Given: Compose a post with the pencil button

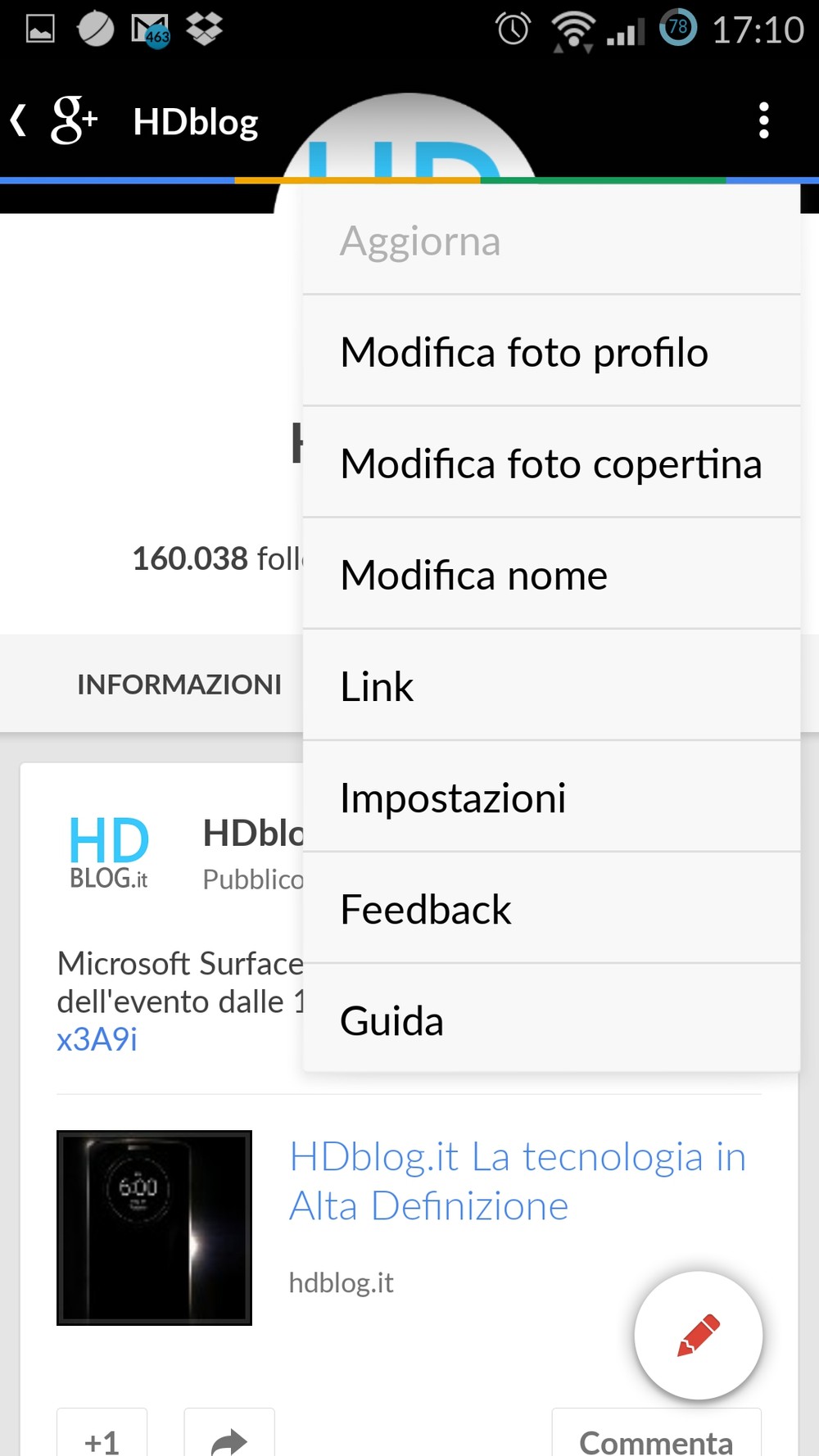Looking at the screenshot, I should pos(698,1335).
